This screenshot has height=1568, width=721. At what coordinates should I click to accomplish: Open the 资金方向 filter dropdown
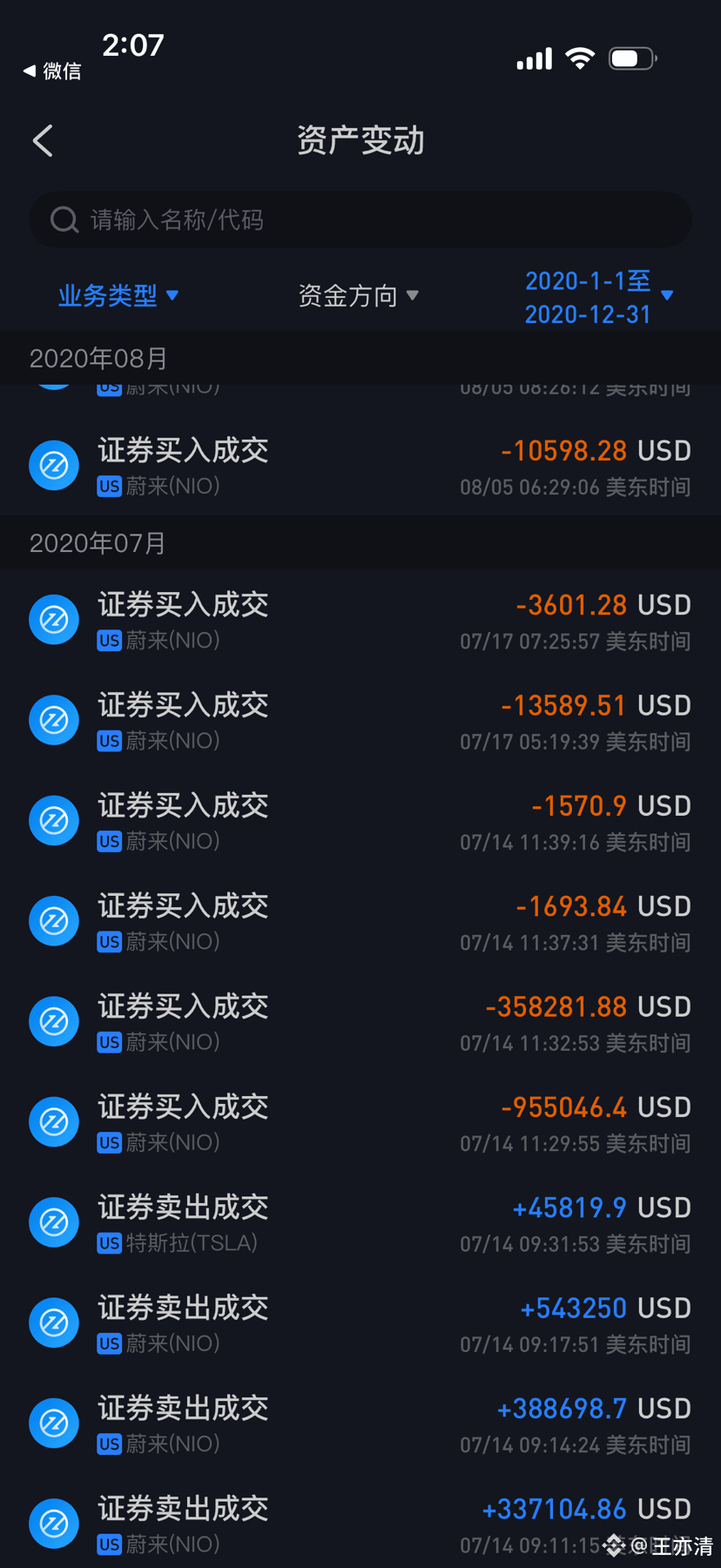[x=358, y=296]
